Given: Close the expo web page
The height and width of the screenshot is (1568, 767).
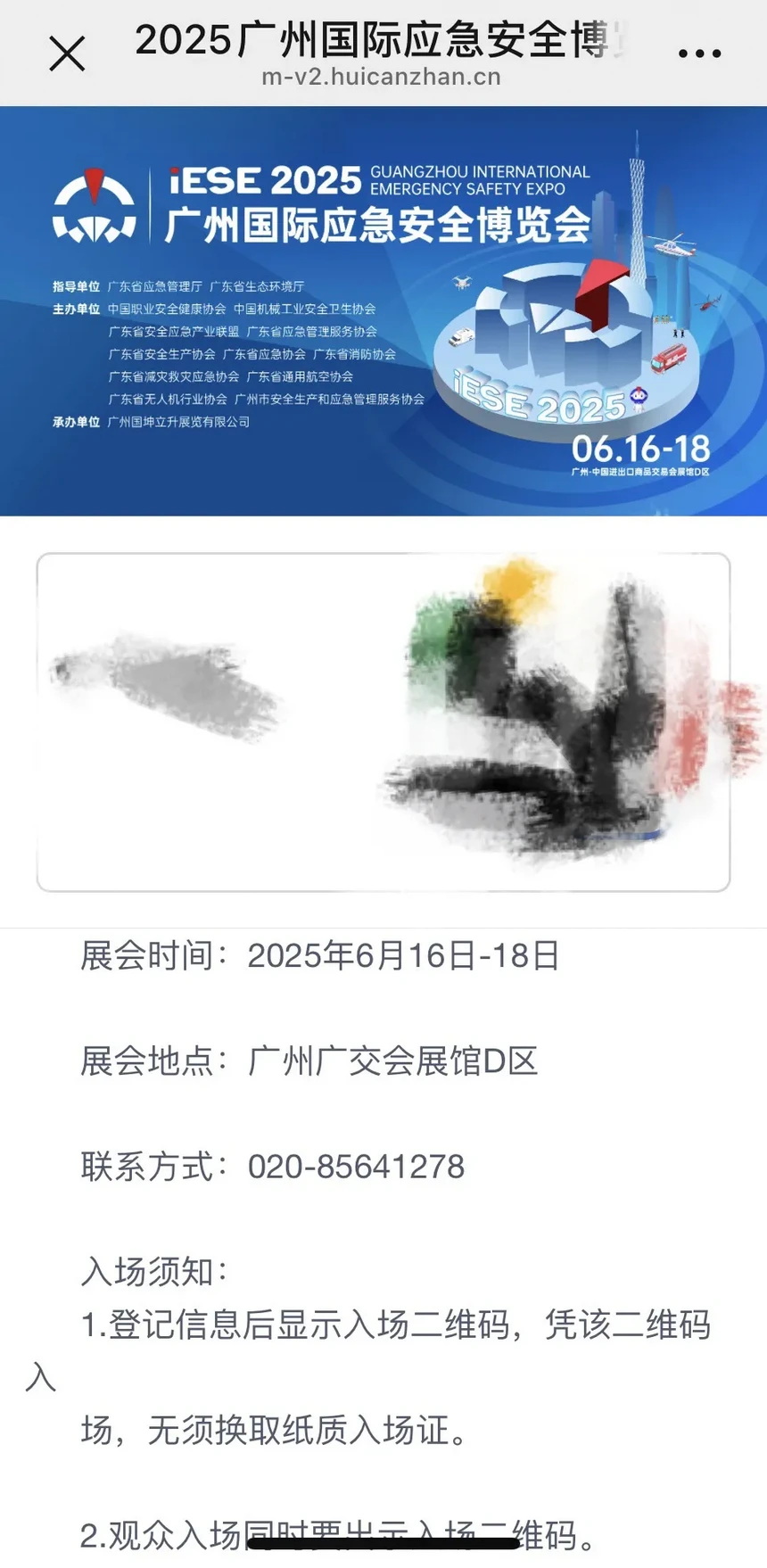Looking at the screenshot, I should (x=67, y=54).
